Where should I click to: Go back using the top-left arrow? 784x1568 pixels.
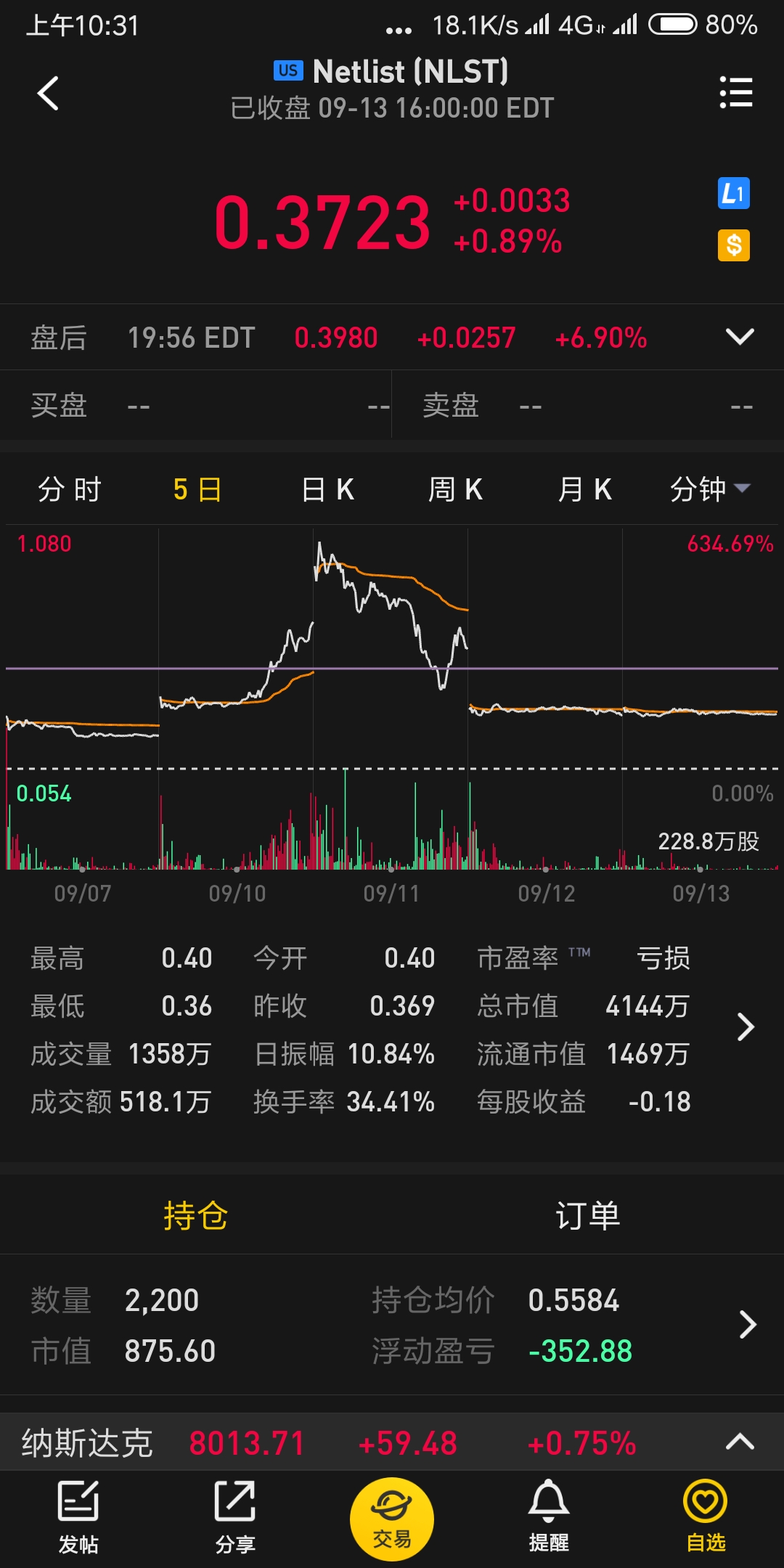pyautogui.click(x=48, y=93)
